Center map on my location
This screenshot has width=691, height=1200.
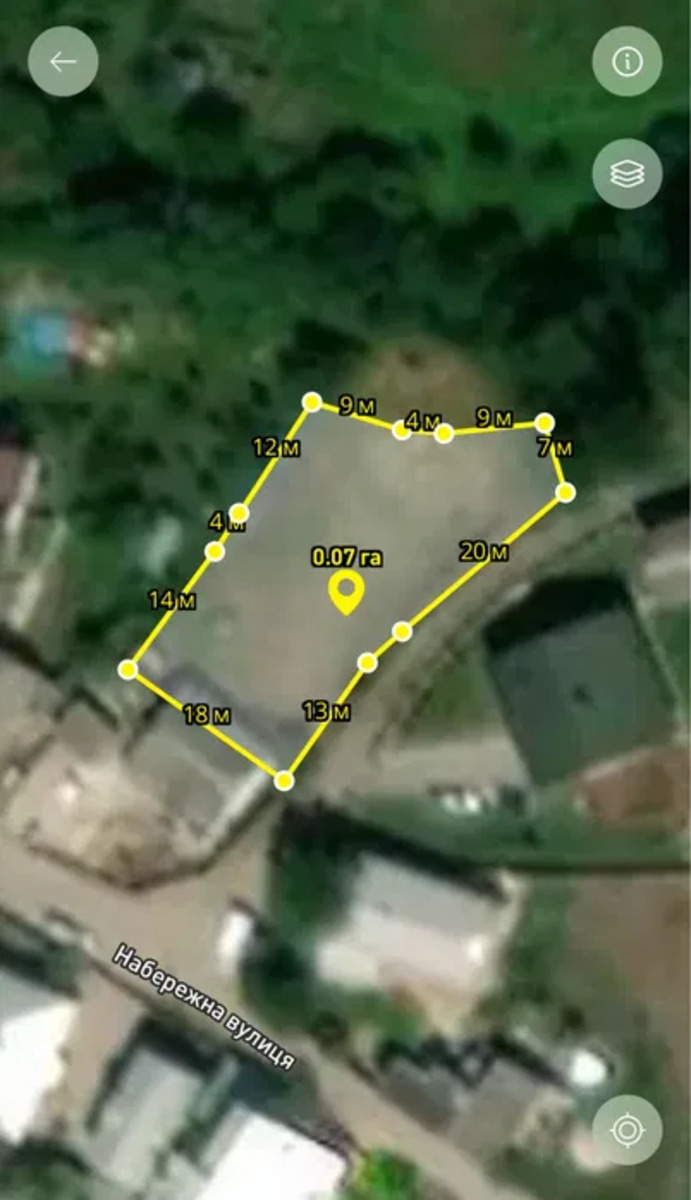627,1130
